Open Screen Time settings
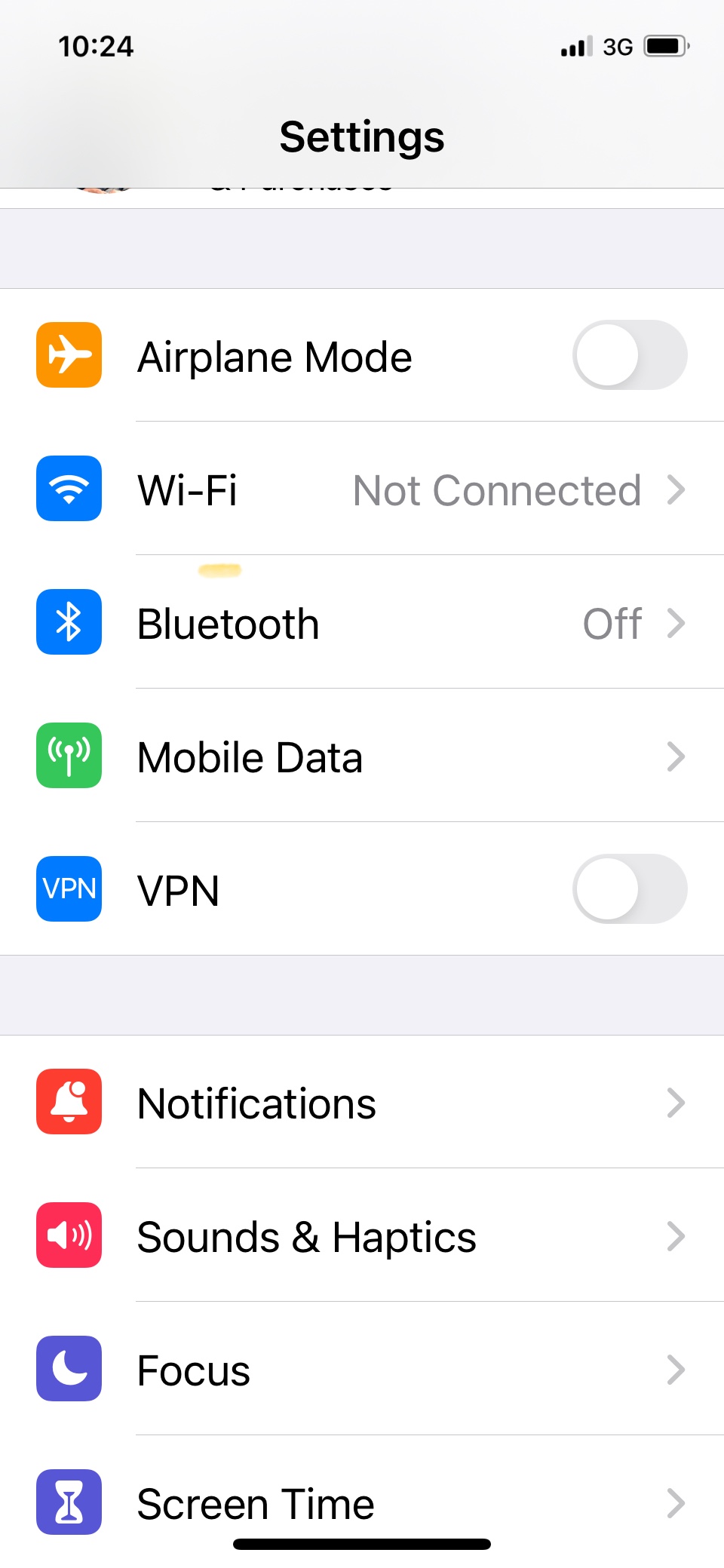Image resolution: width=724 pixels, height=1568 pixels. pos(362,1502)
